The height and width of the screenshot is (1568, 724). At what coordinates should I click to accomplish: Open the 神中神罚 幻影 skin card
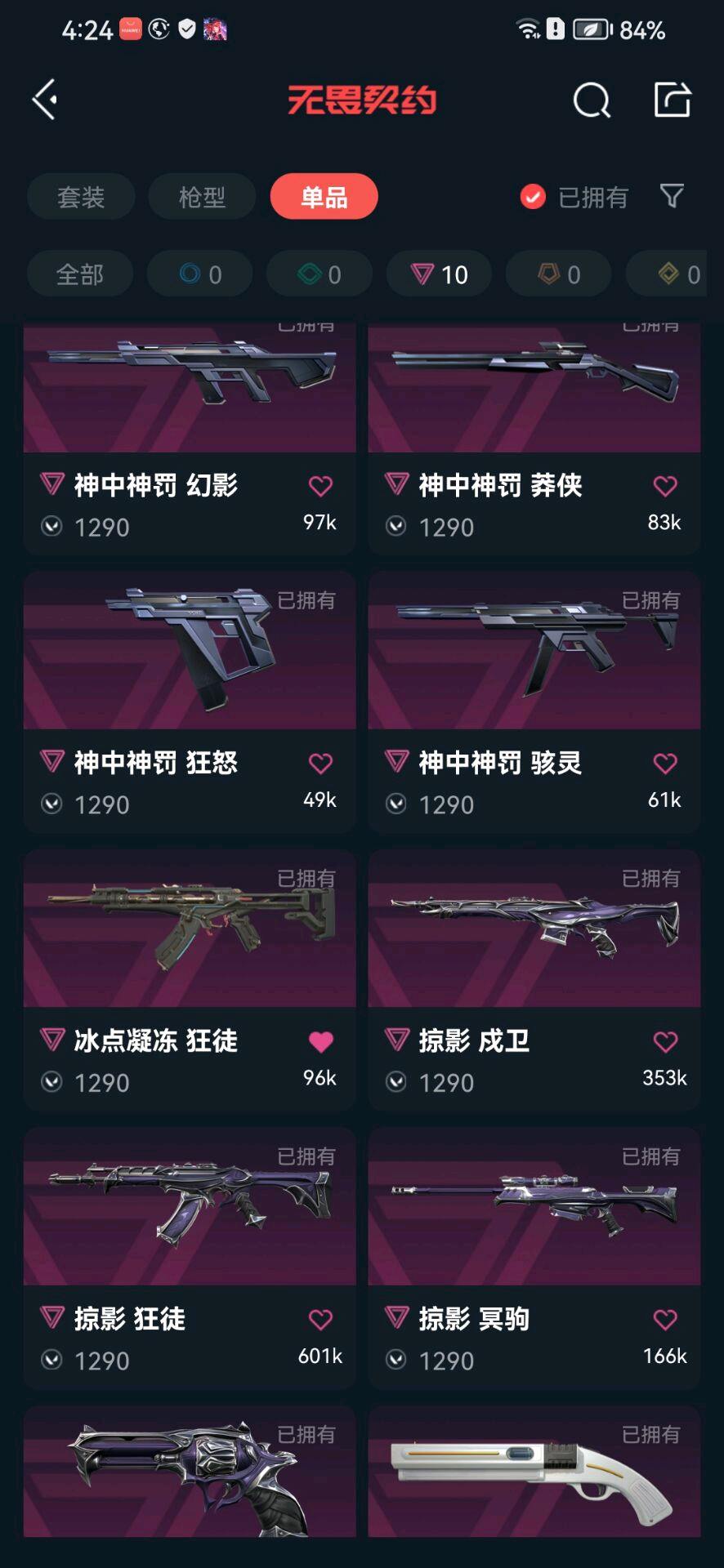pyautogui.click(x=190, y=392)
